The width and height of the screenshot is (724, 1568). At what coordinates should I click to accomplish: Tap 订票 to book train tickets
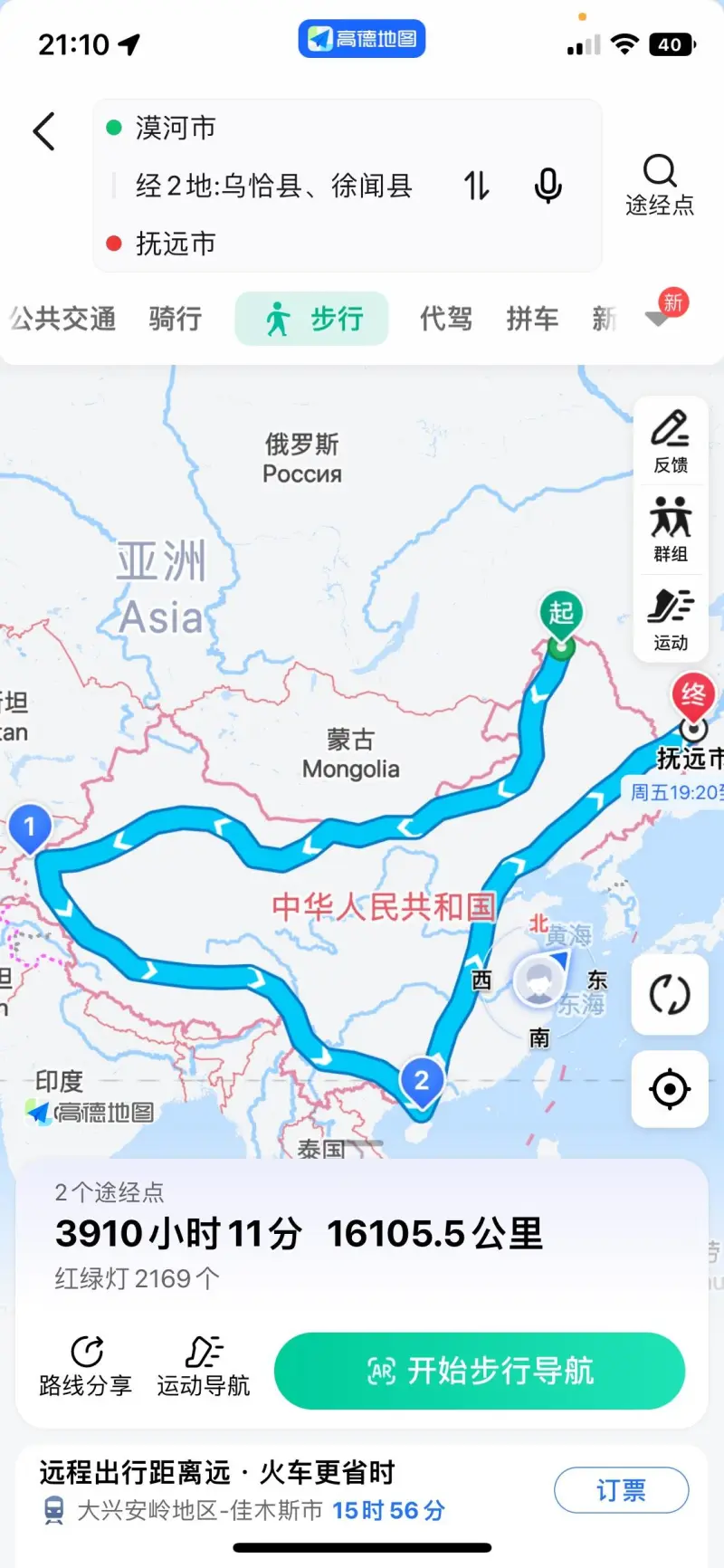621,1490
